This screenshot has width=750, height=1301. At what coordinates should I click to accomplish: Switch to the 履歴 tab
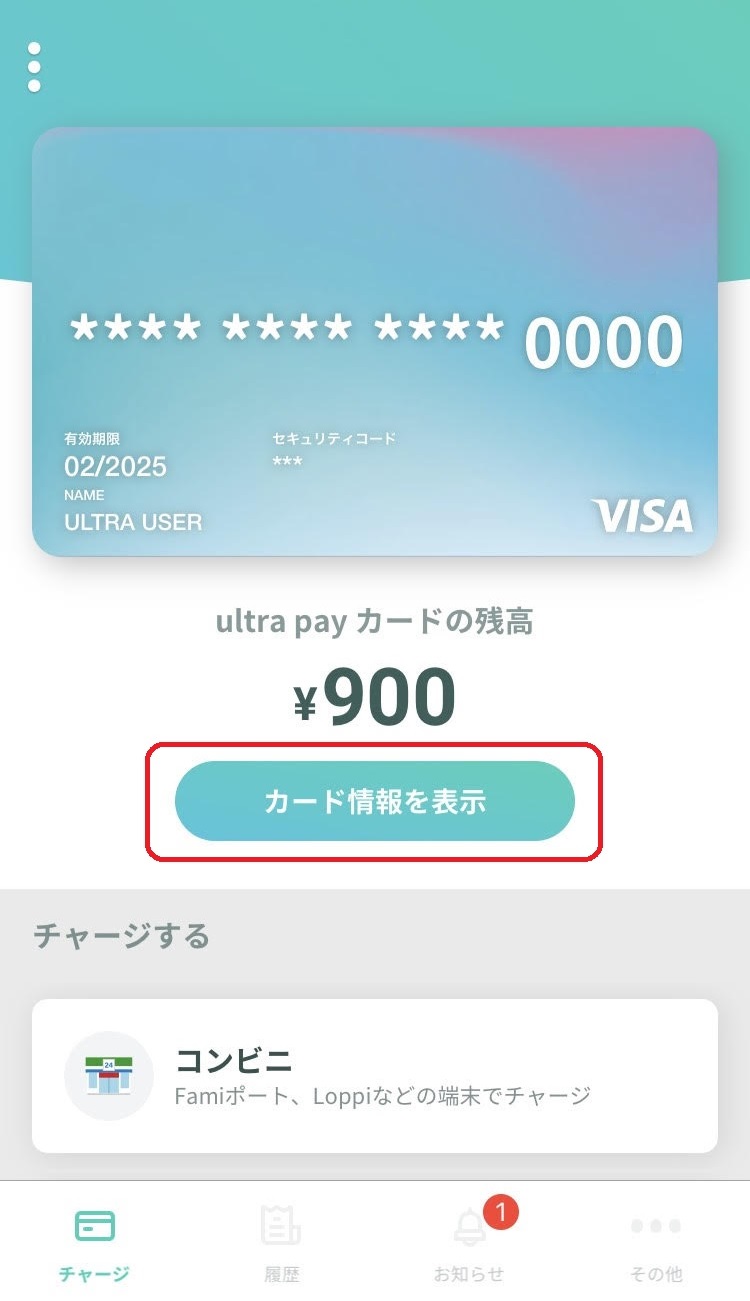(x=281, y=1243)
